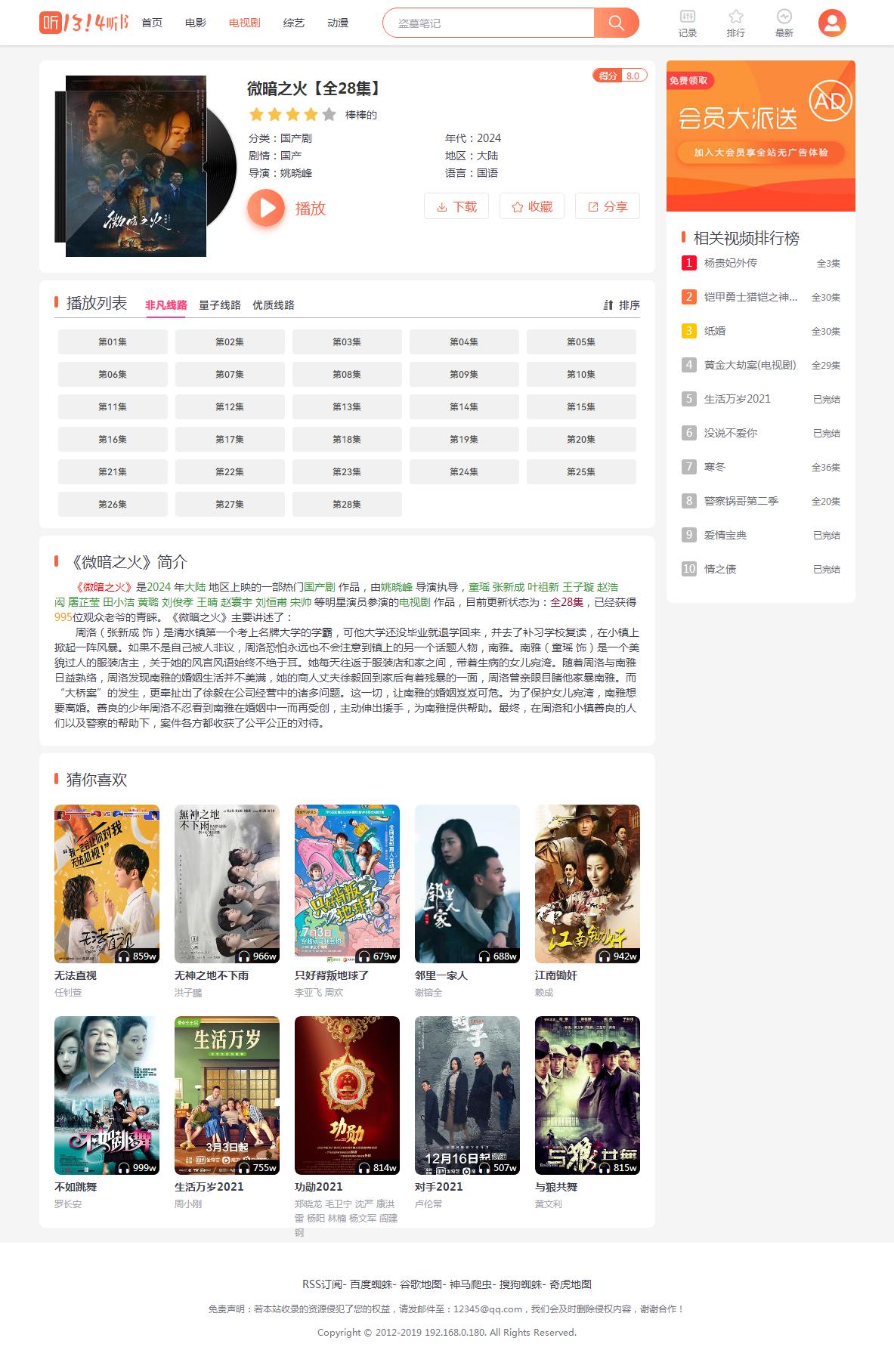The width and height of the screenshot is (894, 1372).
Task: Switch to 量子线路 playback source
Action: 220,305
